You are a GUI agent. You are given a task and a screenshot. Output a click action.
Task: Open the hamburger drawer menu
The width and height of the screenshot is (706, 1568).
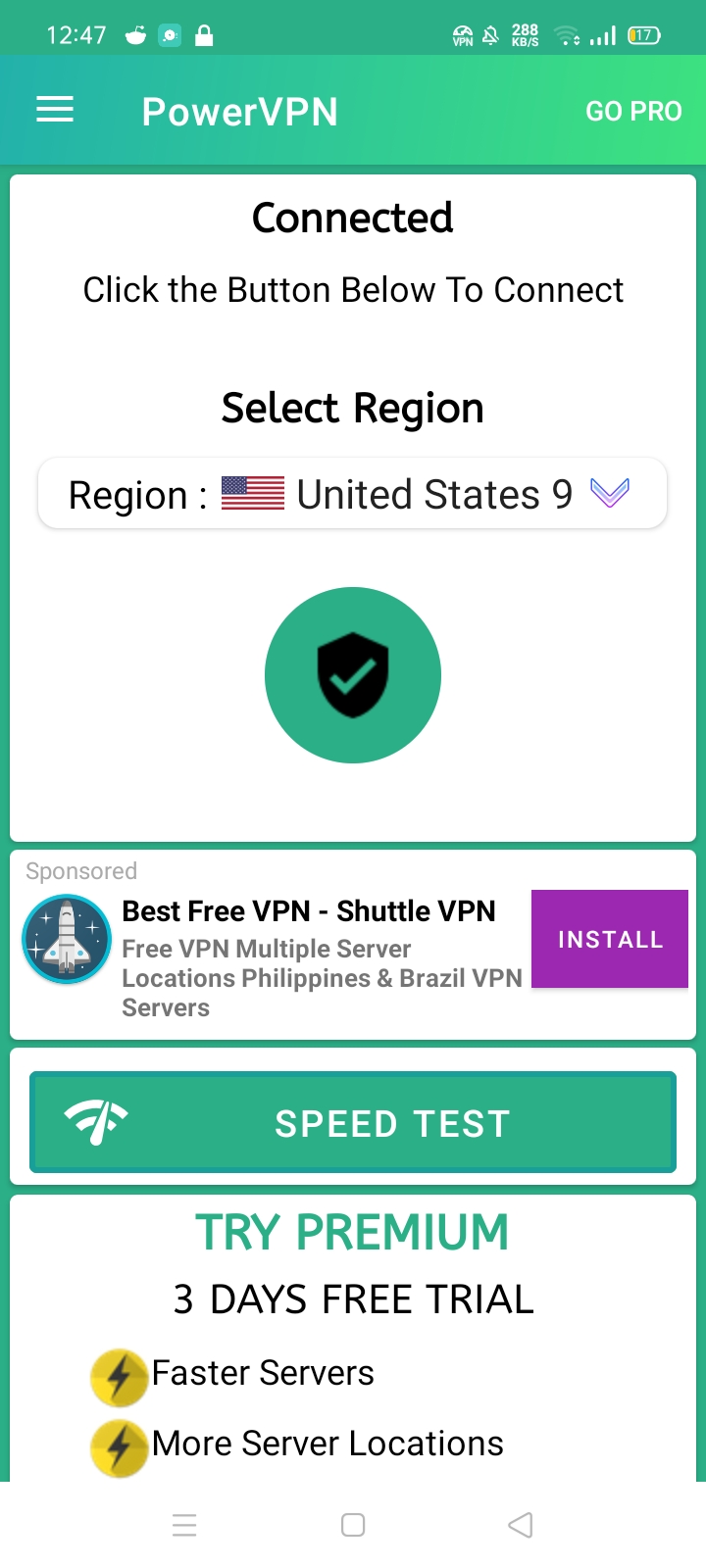(x=55, y=110)
